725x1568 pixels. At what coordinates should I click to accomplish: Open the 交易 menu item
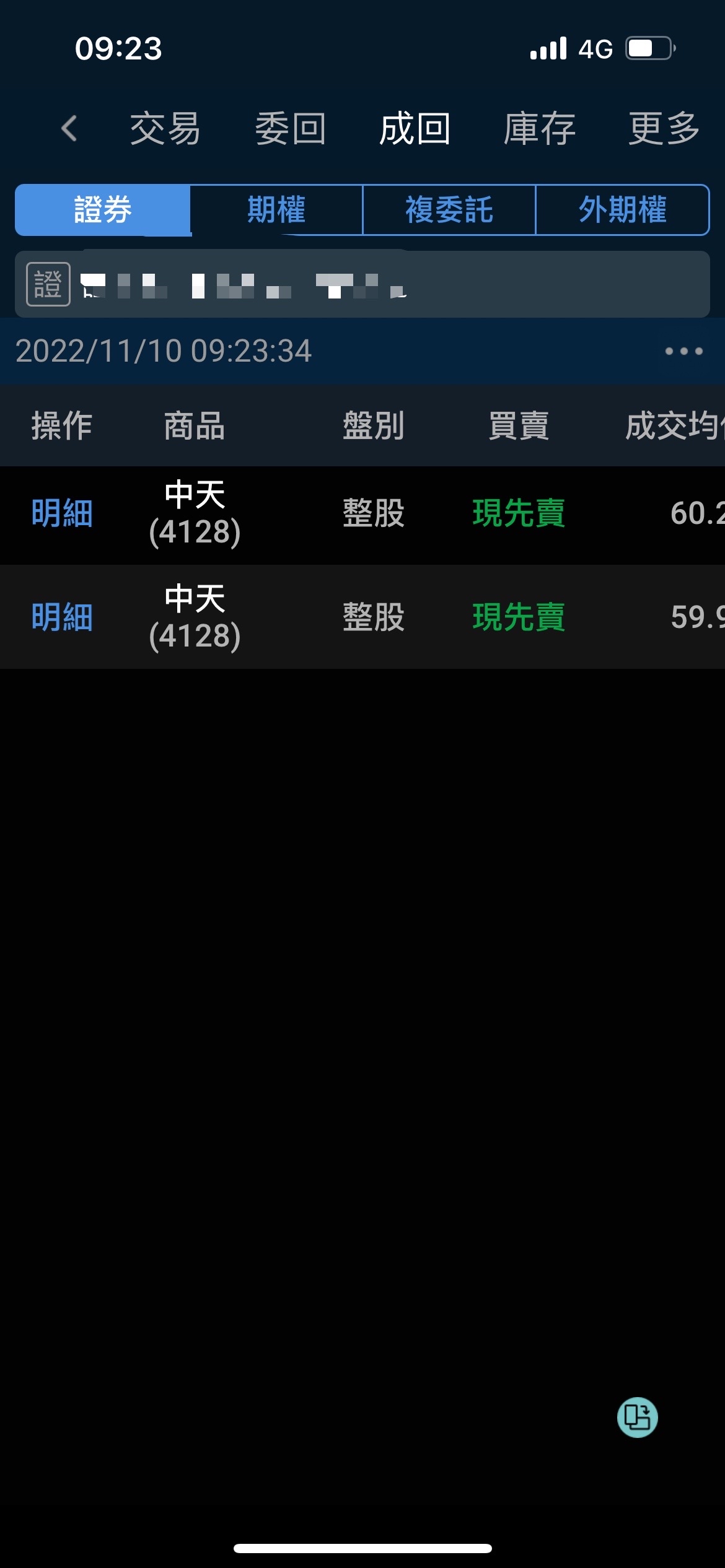click(165, 128)
